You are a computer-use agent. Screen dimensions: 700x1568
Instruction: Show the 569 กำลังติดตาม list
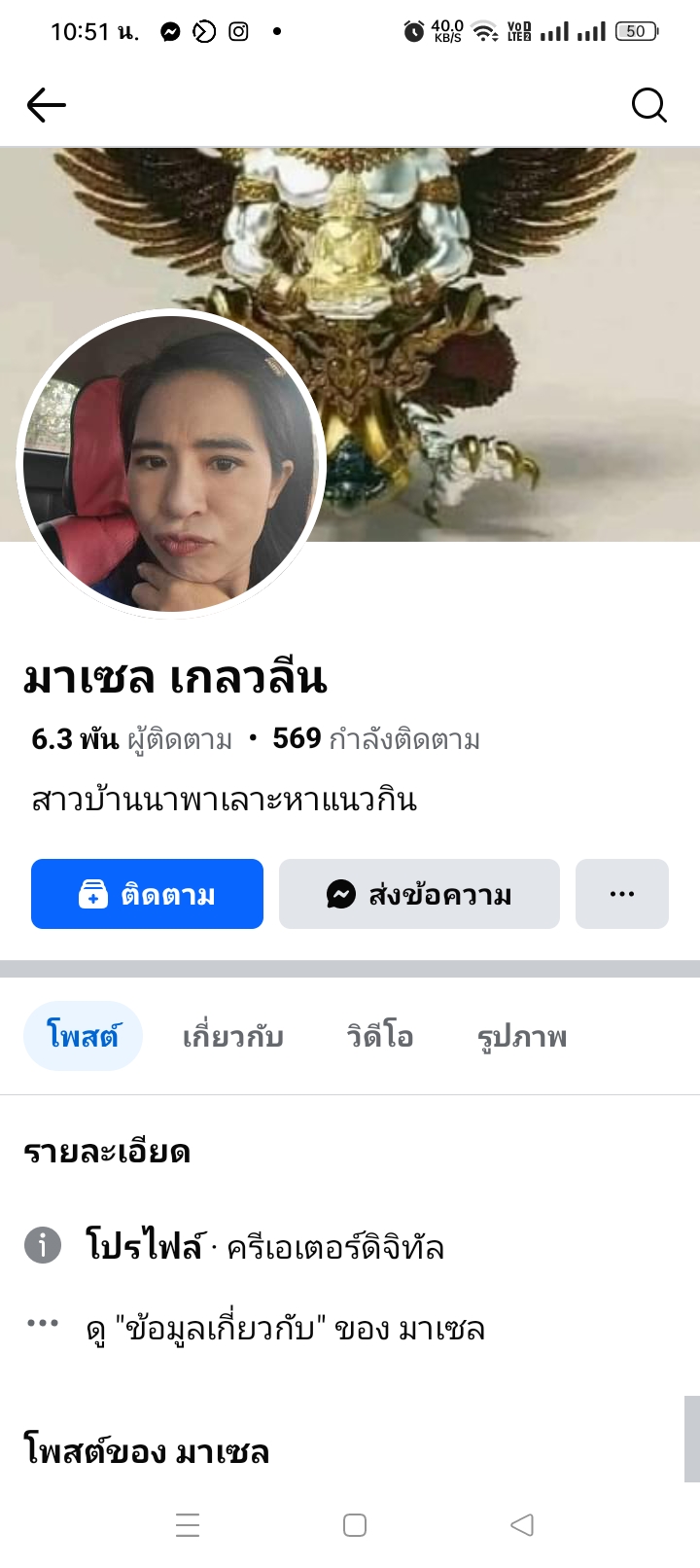pos(376,739)
